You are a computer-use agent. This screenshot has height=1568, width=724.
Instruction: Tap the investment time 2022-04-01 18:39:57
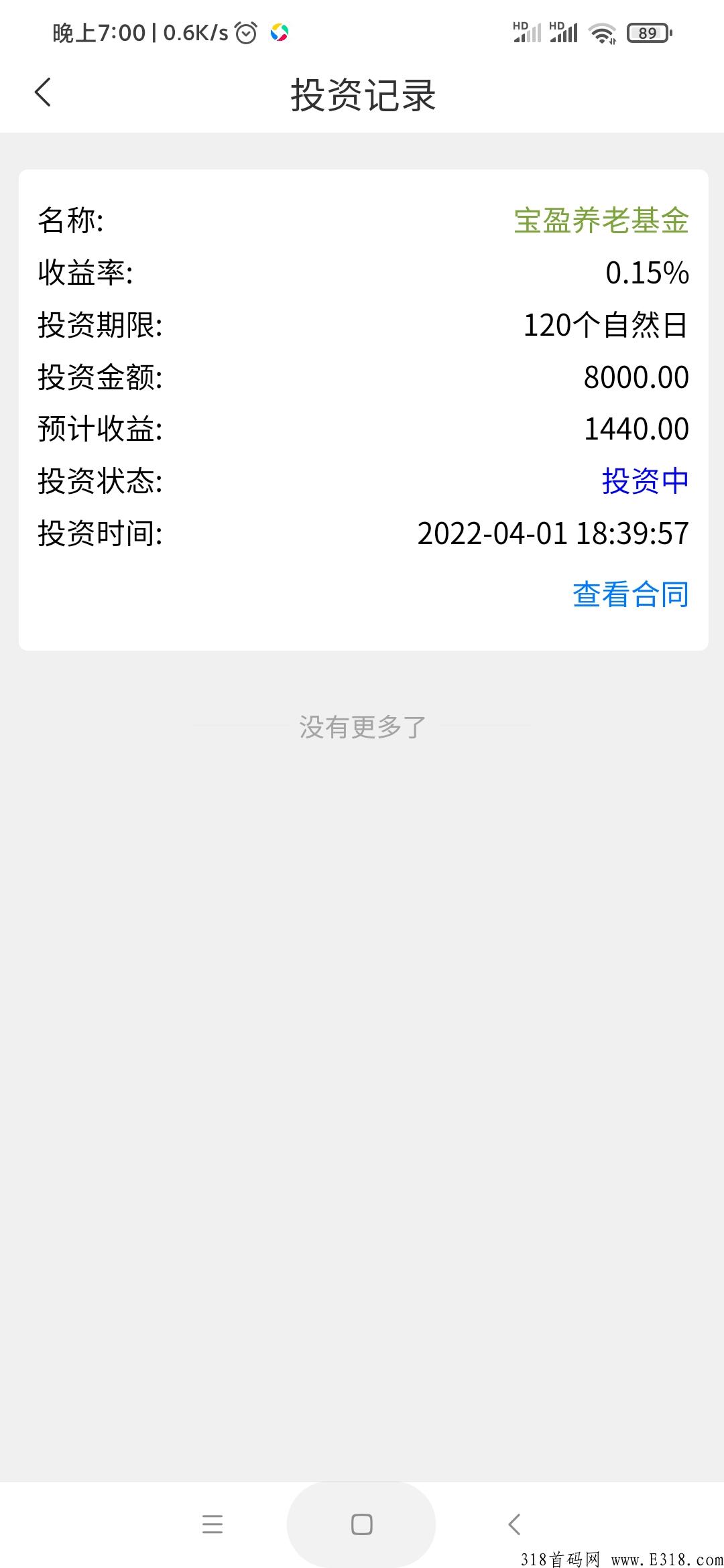pos(551,534)
